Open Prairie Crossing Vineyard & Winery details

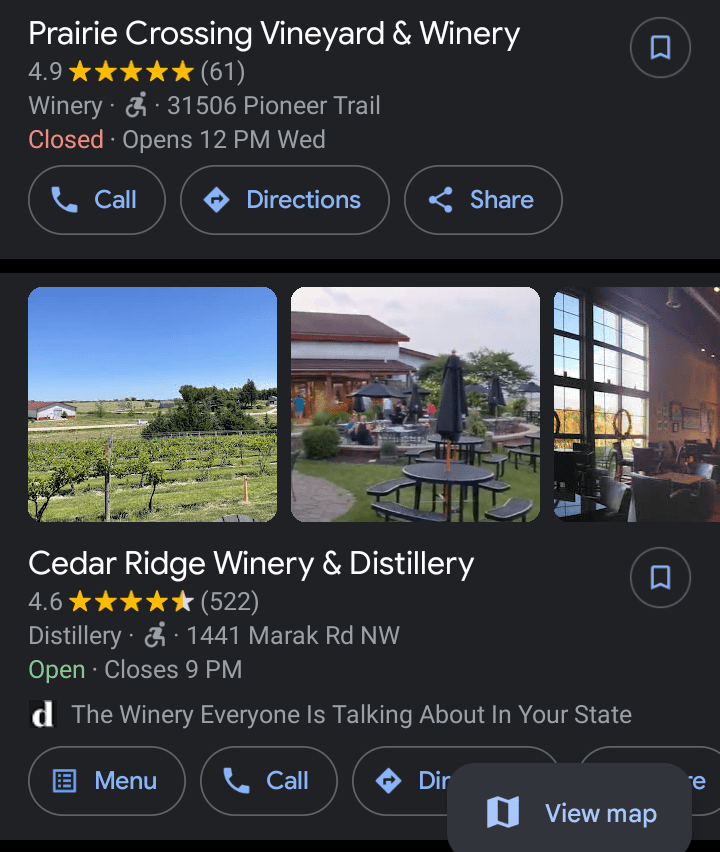click(274, 34)
